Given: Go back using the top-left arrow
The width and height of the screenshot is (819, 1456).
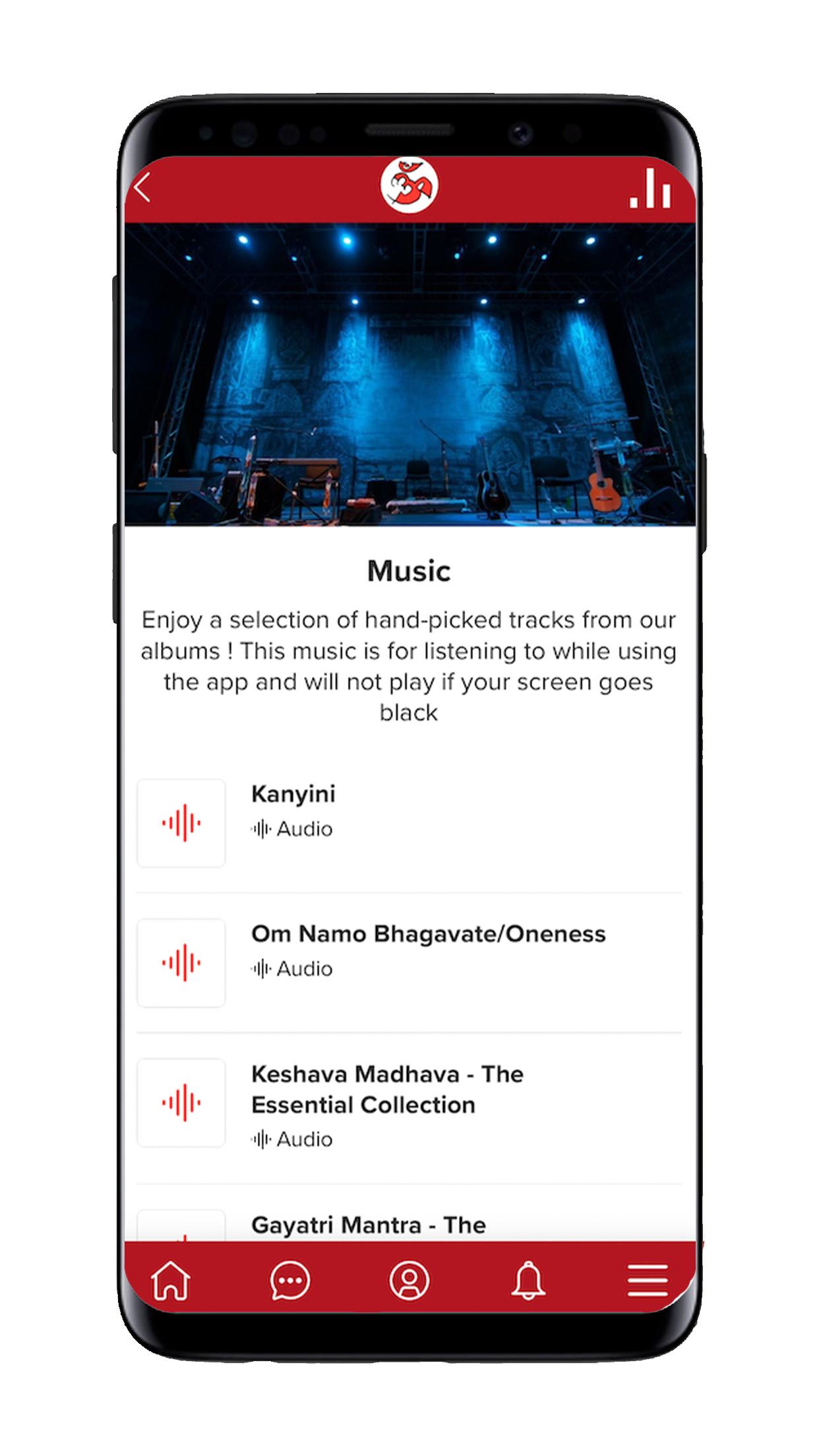Looking at the screenshot, I should pos(142,188).
